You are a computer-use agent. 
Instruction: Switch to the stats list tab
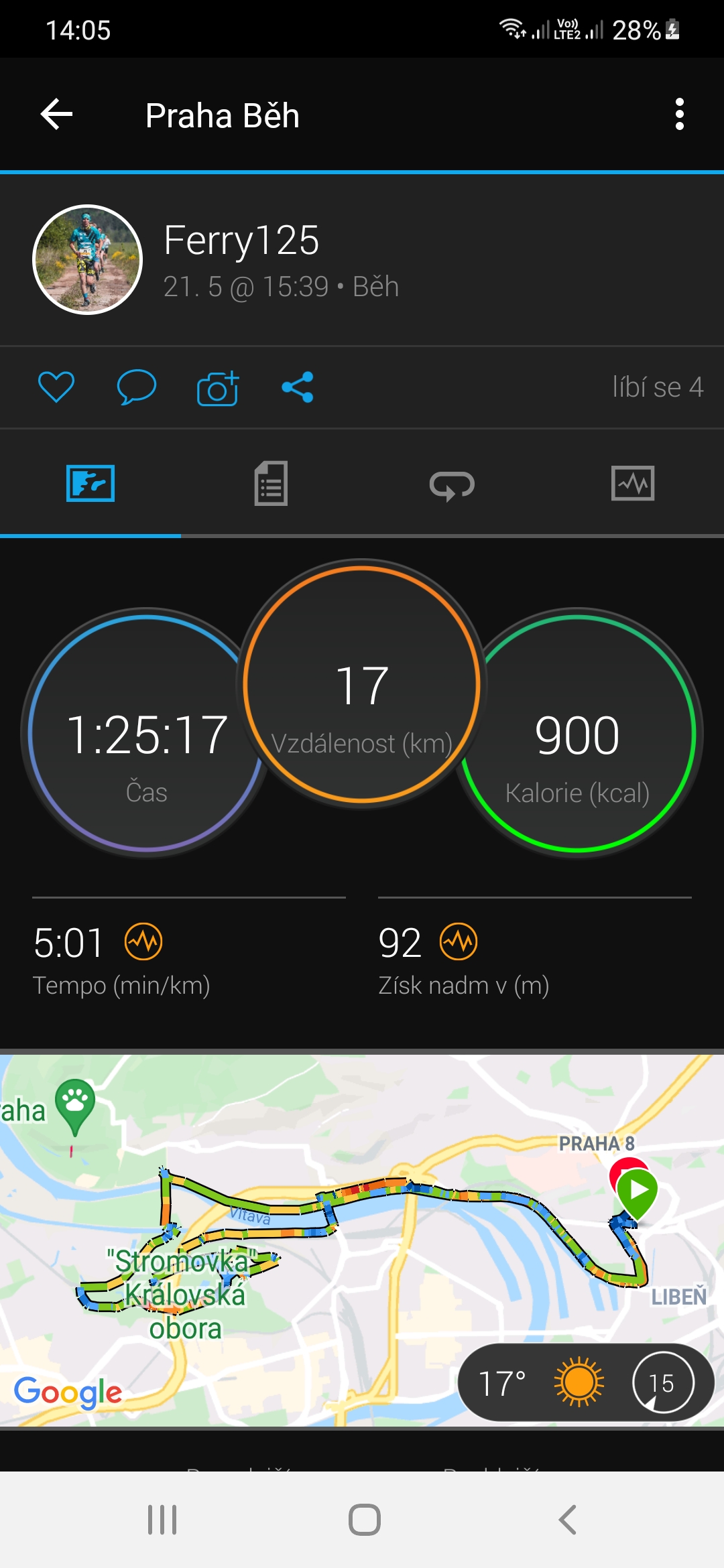point(271,483)
